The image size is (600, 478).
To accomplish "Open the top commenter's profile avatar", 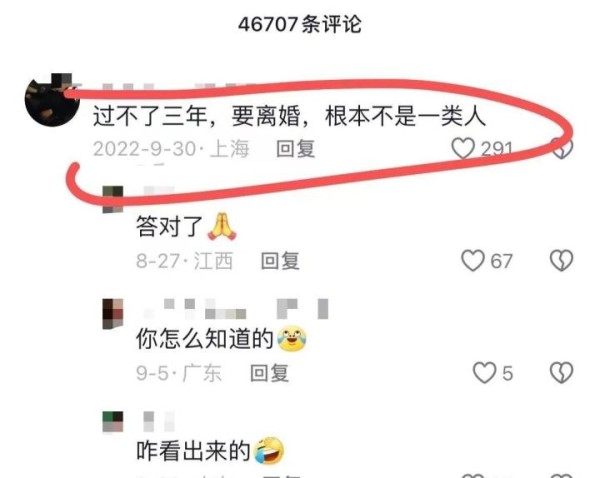I will (x=47, y=100).
